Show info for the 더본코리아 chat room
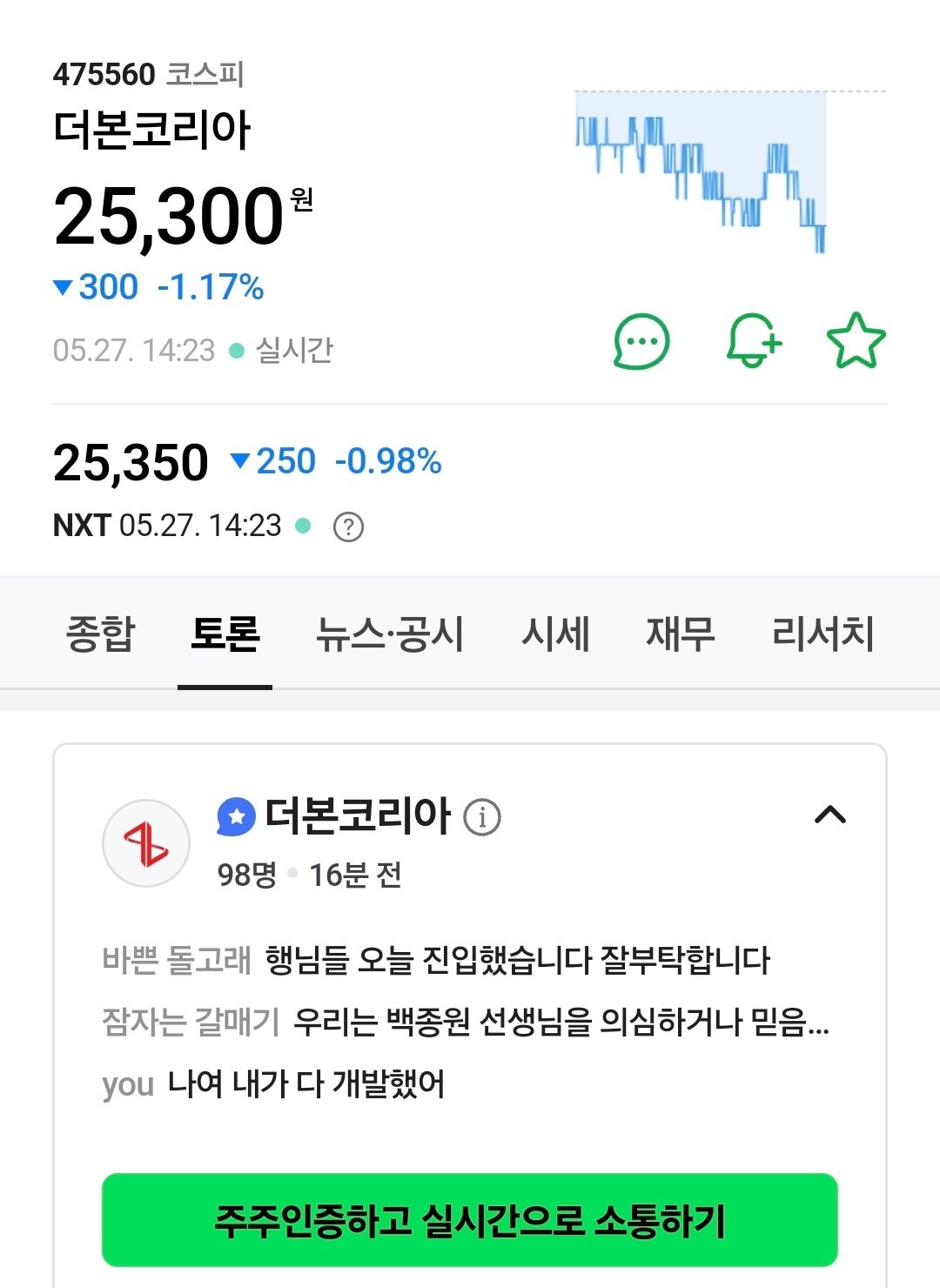940x1288 pixels. pyautogui.click(x=482, y=817)
